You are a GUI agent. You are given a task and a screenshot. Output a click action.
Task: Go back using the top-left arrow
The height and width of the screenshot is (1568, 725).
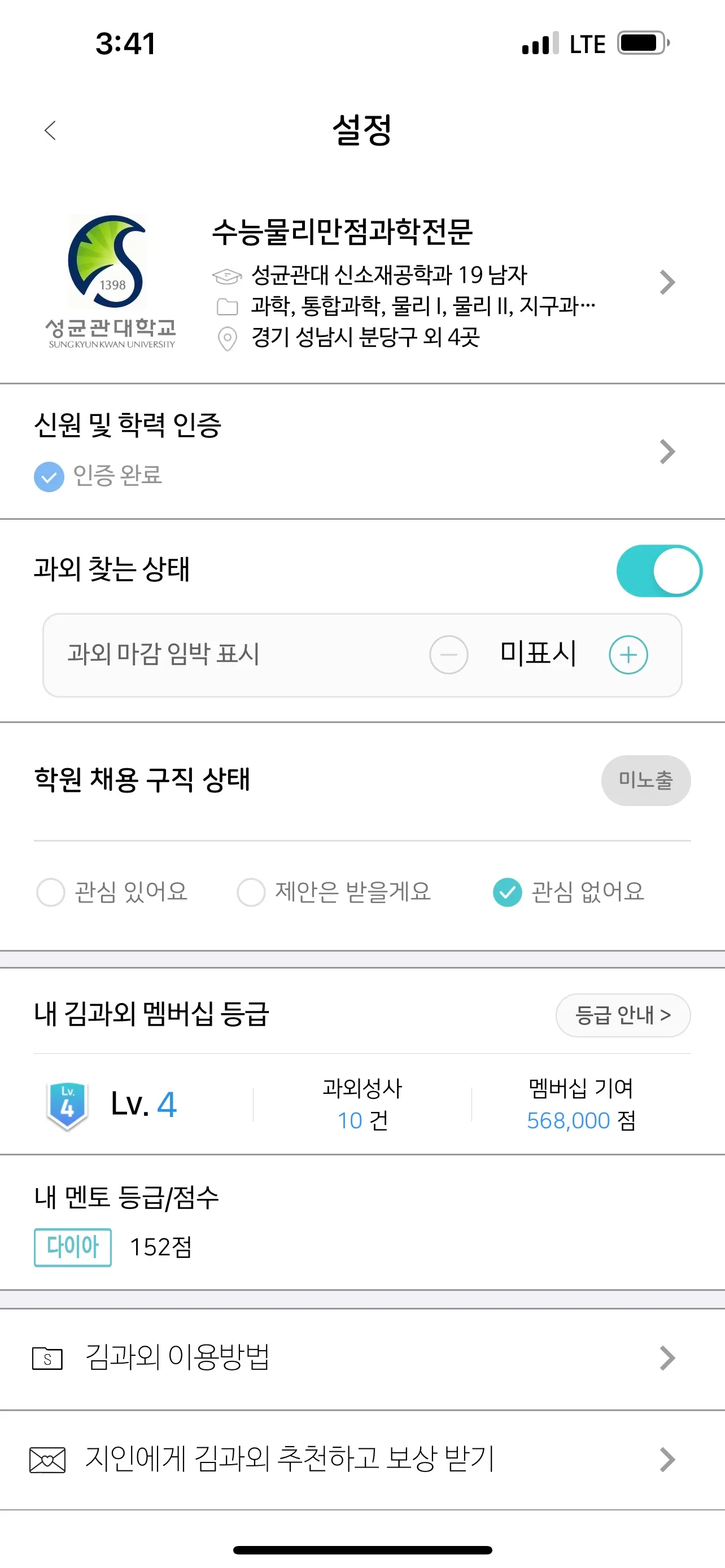50,130
